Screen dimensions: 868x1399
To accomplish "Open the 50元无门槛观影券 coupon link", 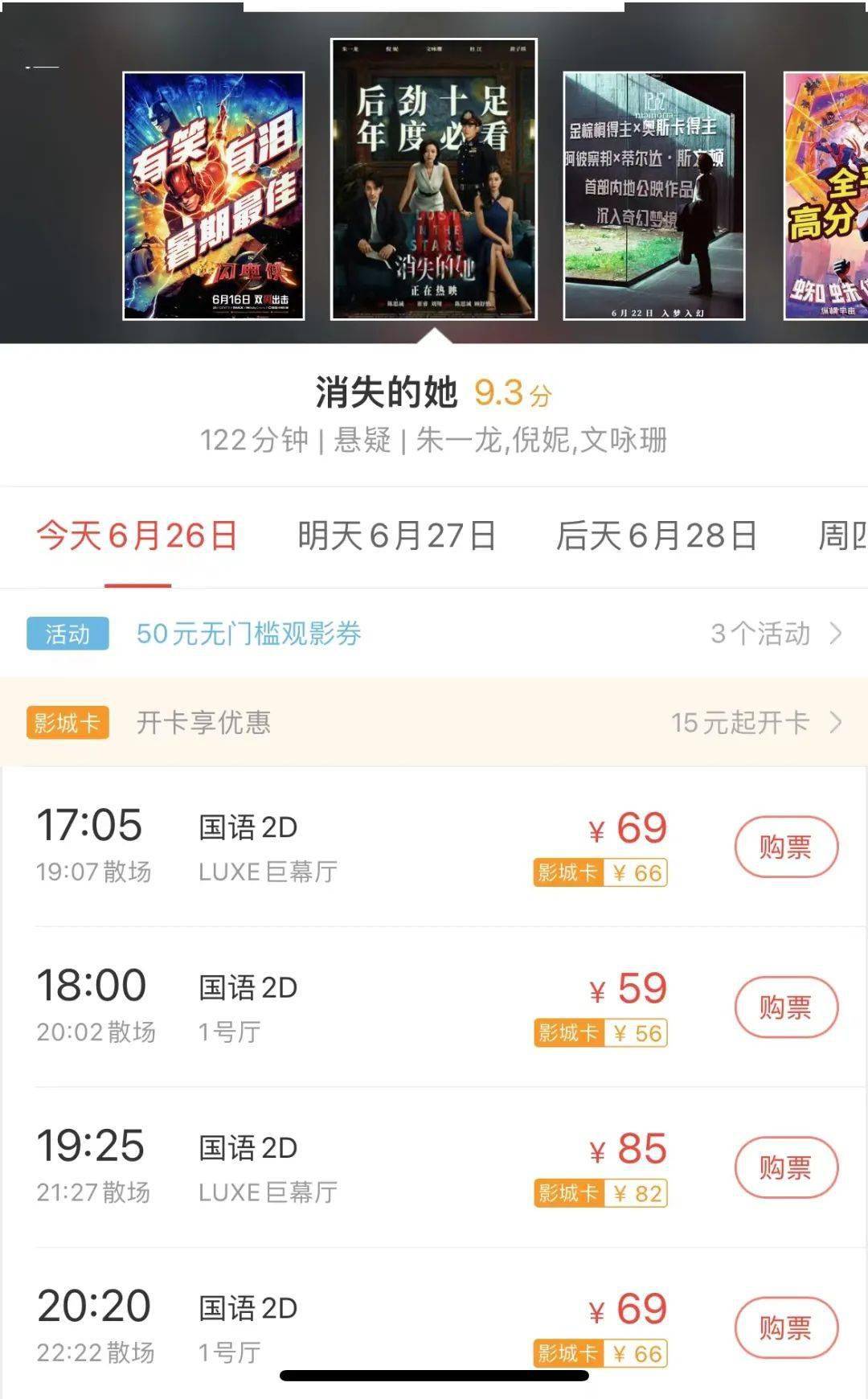I will click(x=249, y=635).
